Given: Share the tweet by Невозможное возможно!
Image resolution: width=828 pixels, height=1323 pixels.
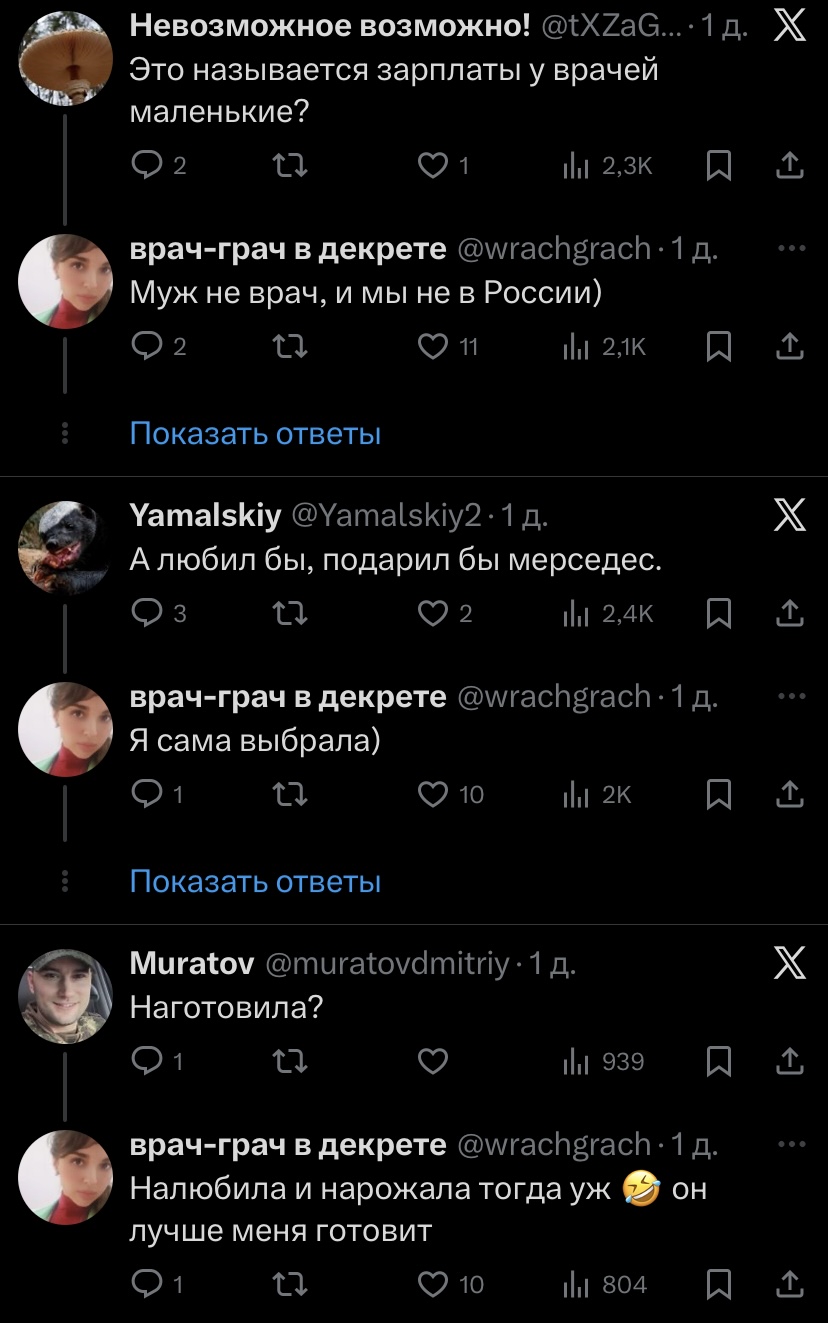Looking at the screenshot, I should (790, 167).
